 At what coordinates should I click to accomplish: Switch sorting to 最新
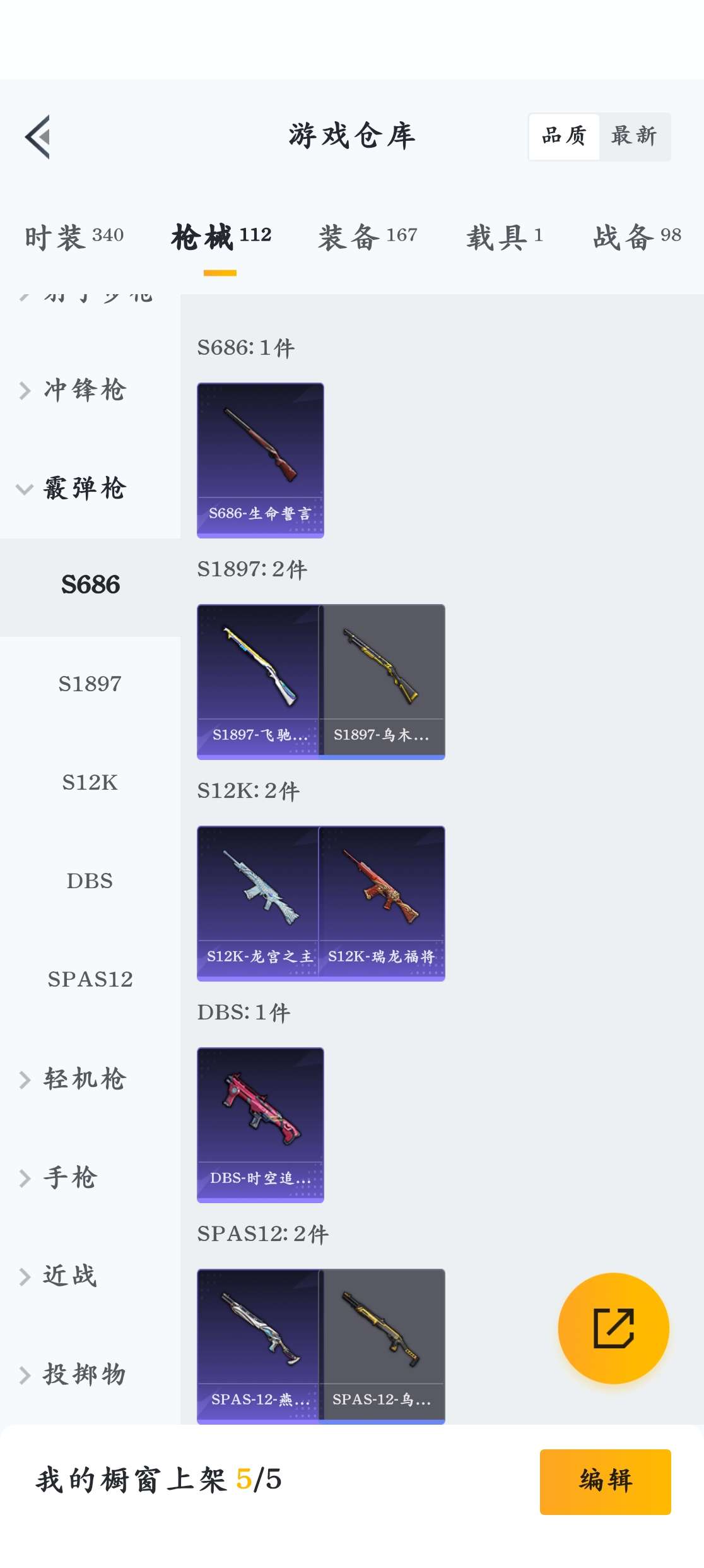[633, 136]
